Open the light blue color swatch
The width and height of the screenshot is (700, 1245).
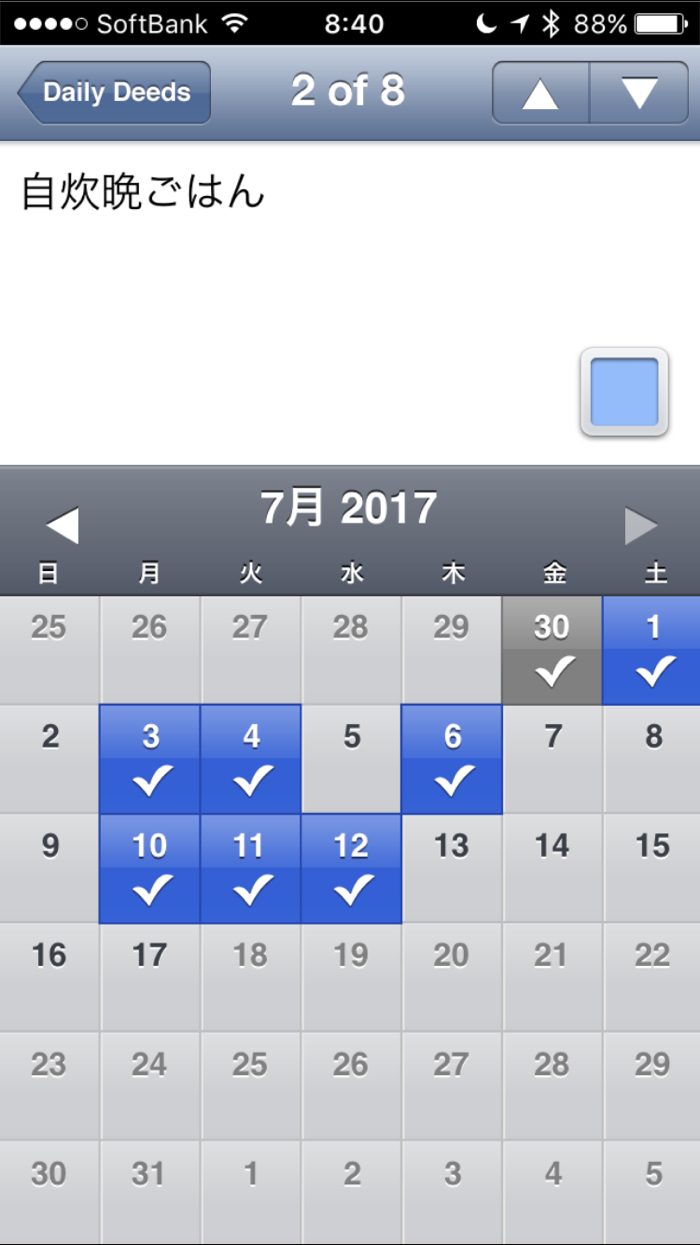tap(624, 392)
